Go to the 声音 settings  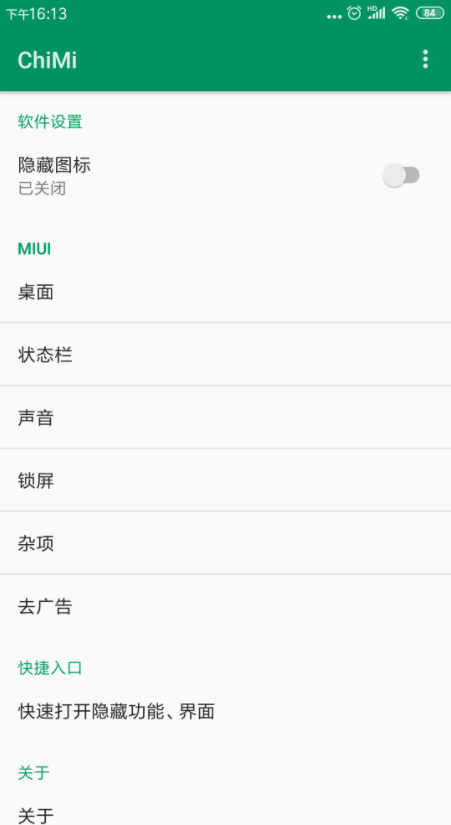point(225,417)
